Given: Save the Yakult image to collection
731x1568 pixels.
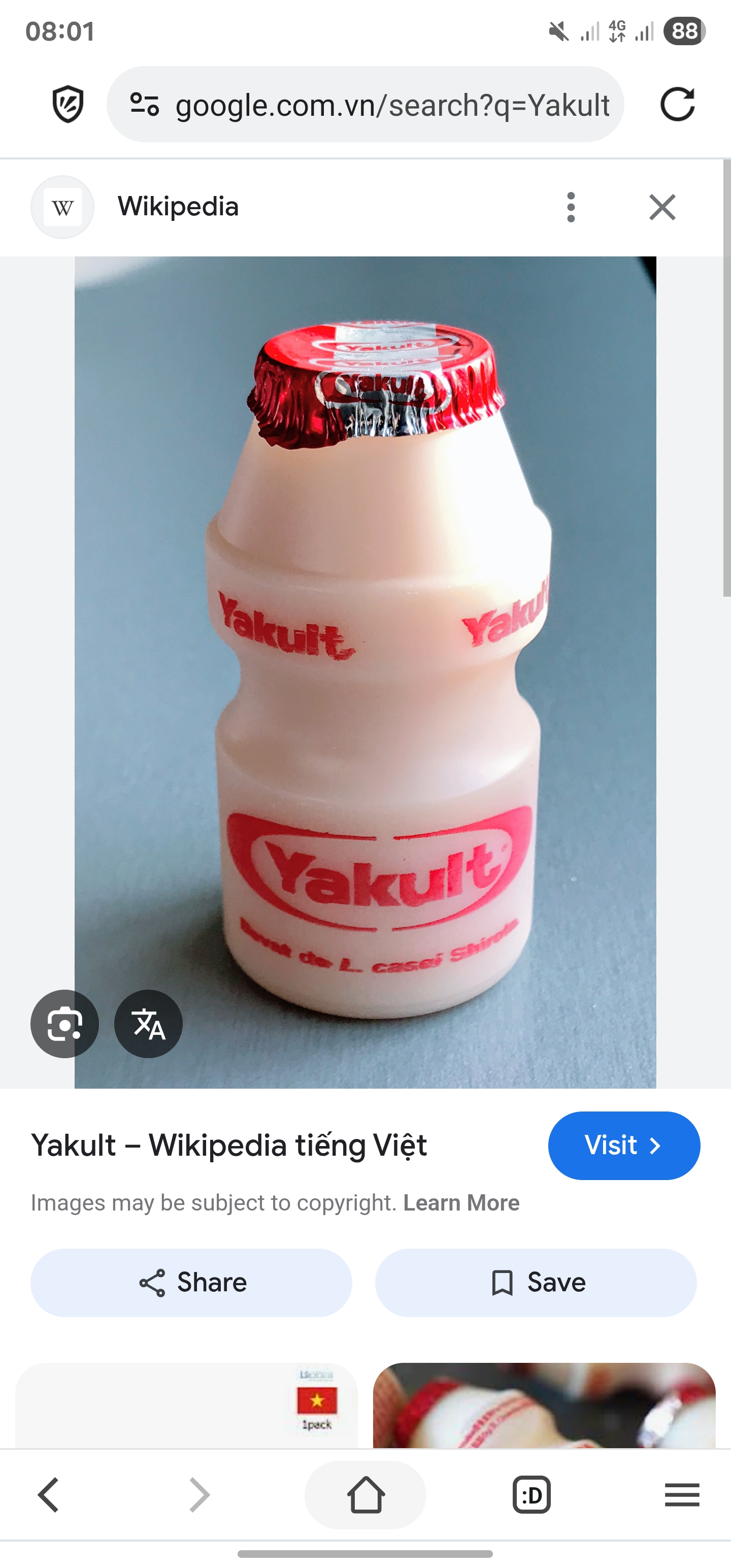Looking at the screenshot, I should click(536, 1283).
